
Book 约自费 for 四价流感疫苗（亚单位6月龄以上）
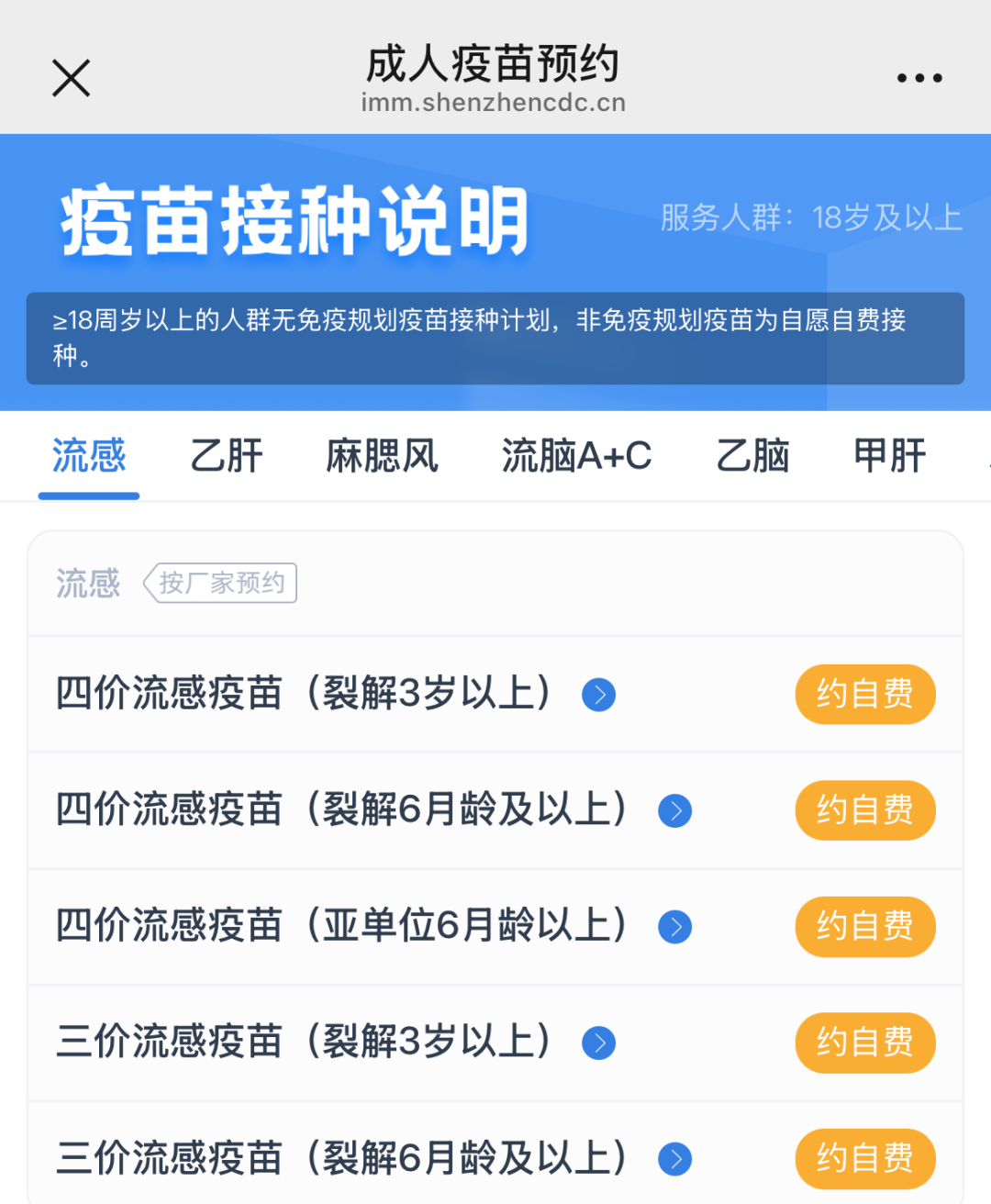tap(864, 927)
